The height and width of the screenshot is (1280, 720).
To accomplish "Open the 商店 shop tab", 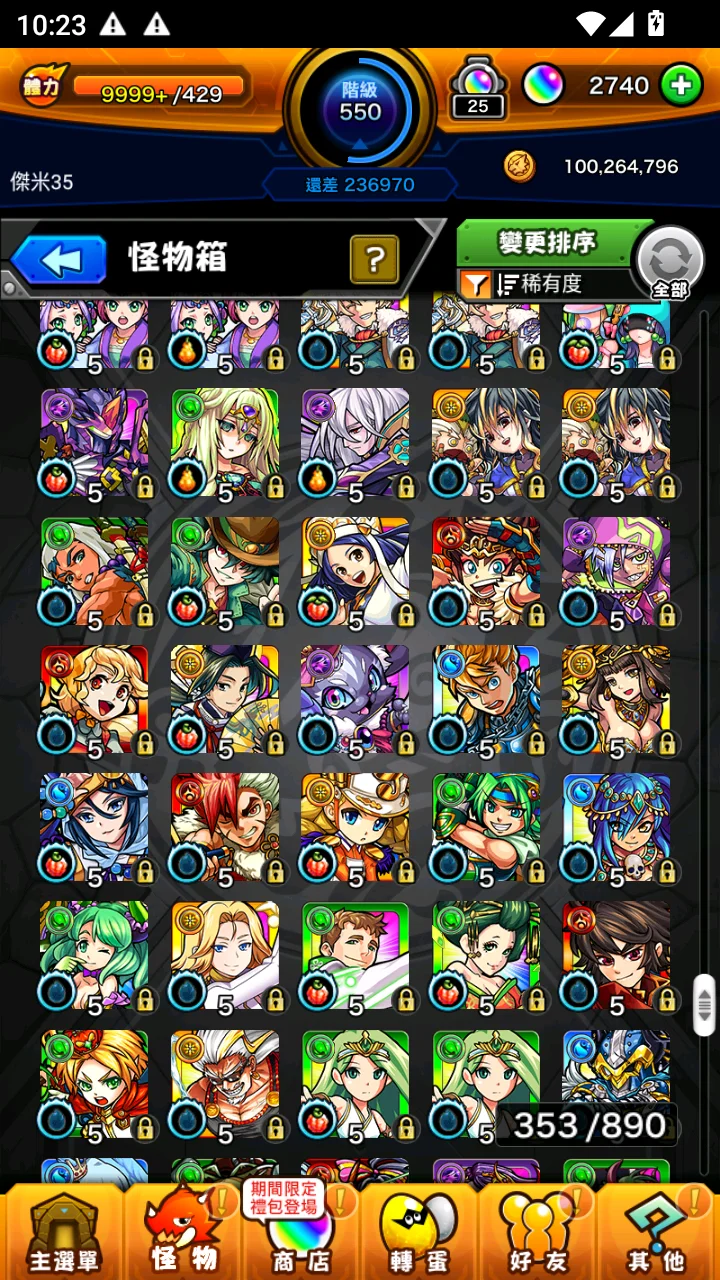I will (x=298, y=1232).
